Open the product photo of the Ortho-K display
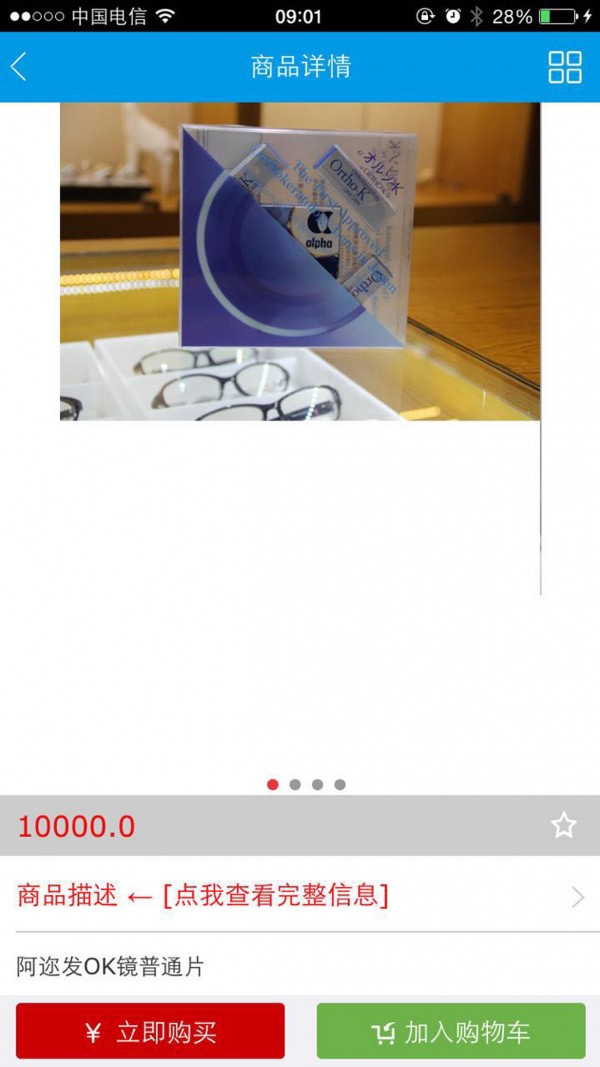Screen dimensions: 600x1067 click(300, 261)
